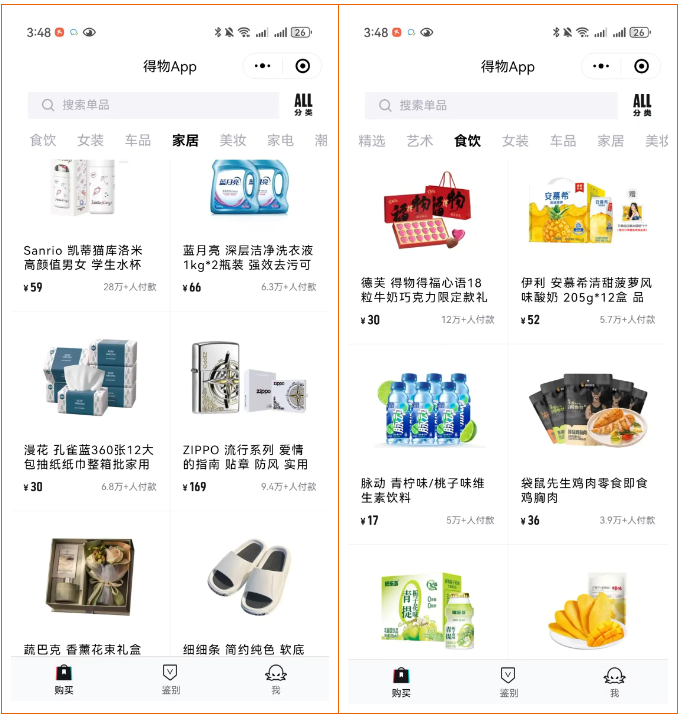Open ALL 分类 on the 食饮 screen

point(642,104)
